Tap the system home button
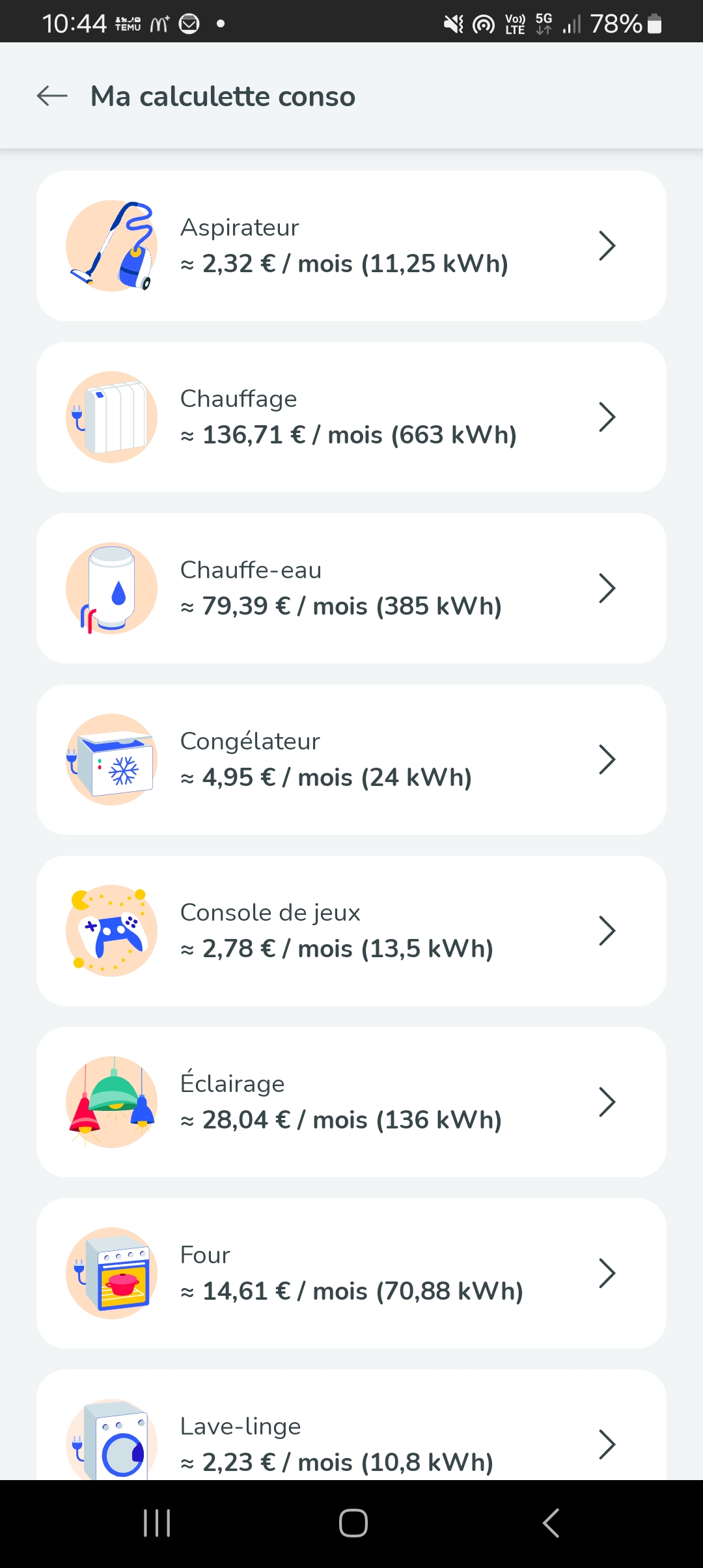Image resolution: width=703 pixels, height=1568 pixels. point(353,1523)
